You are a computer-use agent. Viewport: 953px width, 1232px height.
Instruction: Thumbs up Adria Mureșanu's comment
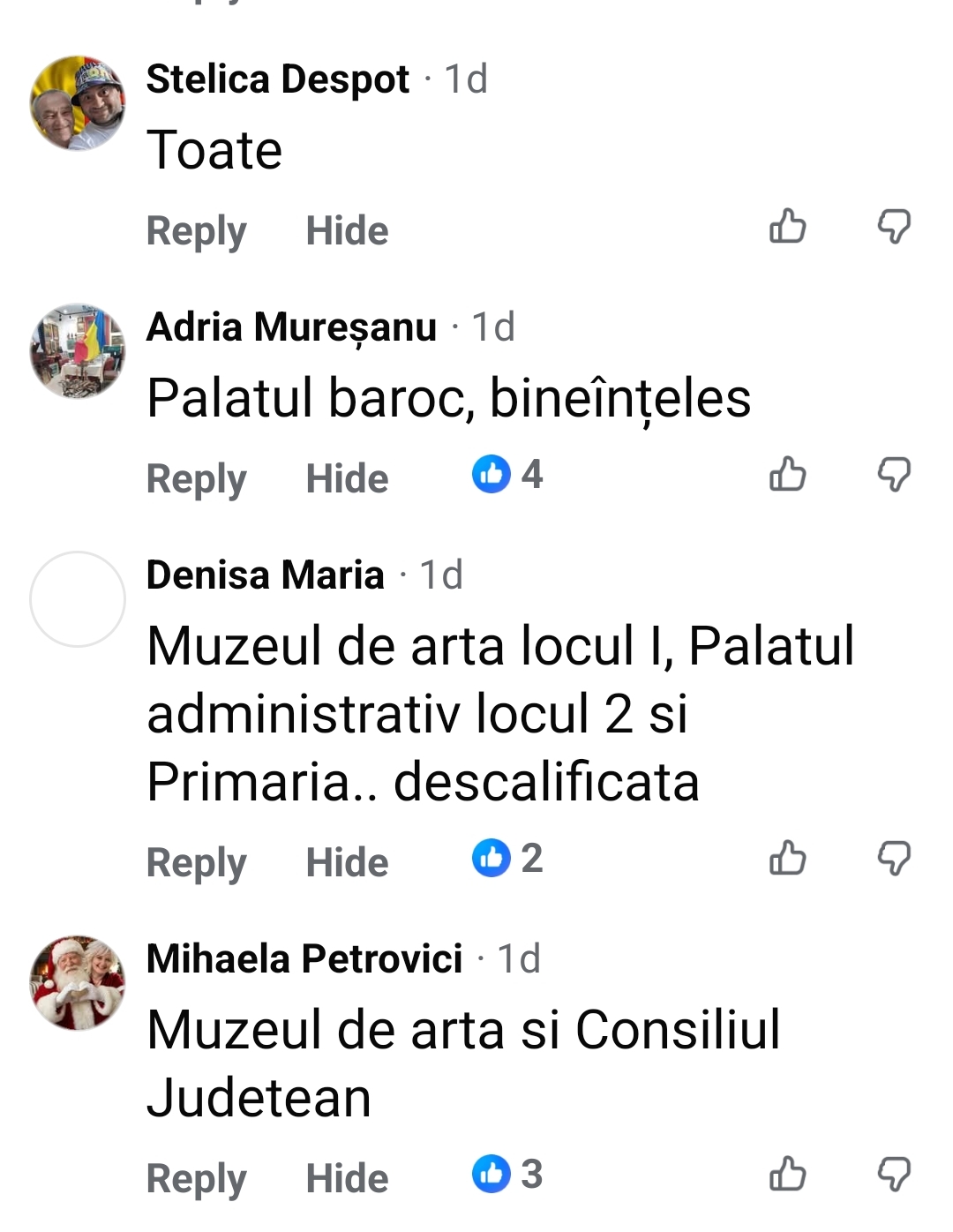787,475
